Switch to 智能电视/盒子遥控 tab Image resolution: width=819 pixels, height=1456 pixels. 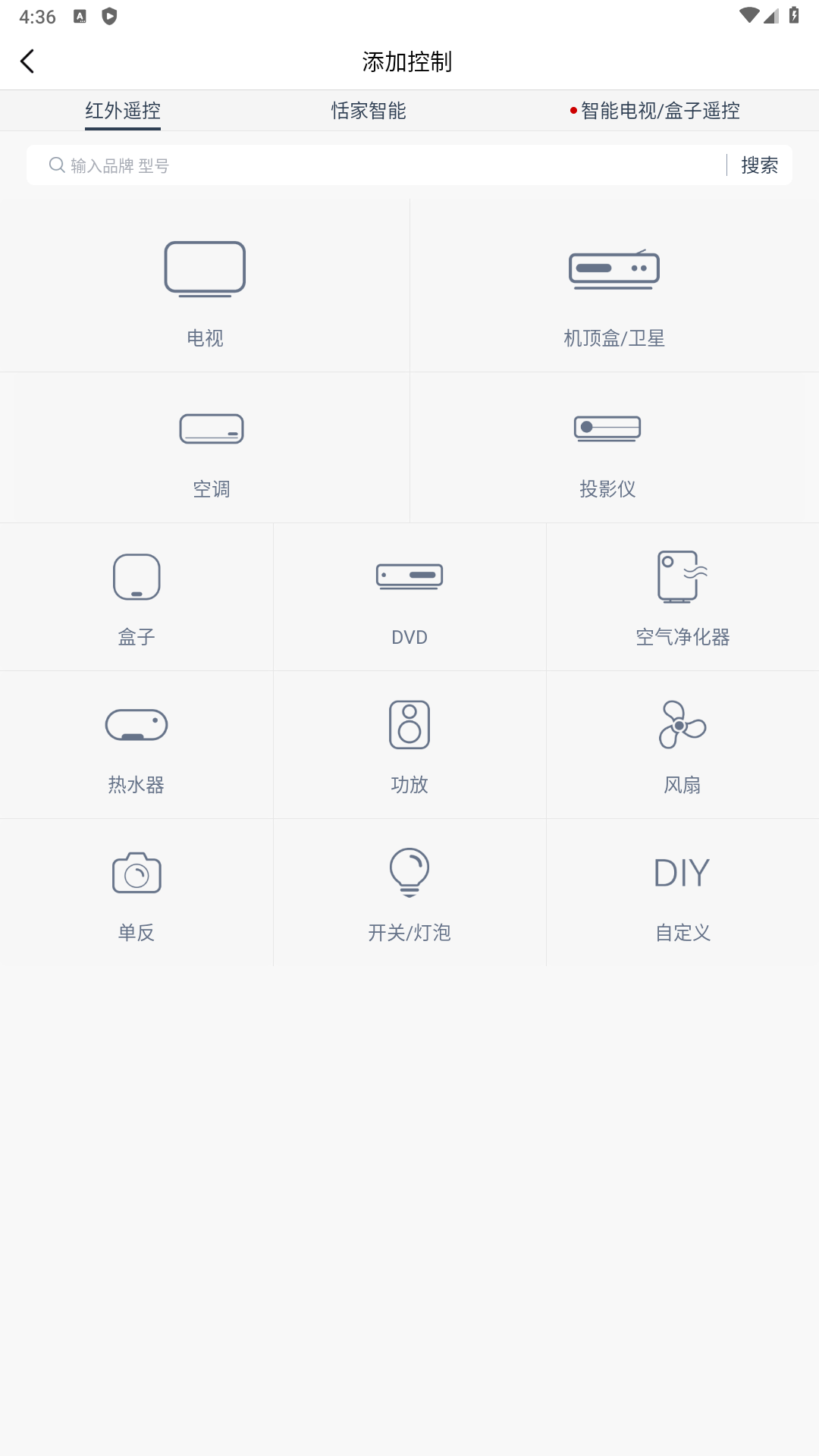point(657,111)
